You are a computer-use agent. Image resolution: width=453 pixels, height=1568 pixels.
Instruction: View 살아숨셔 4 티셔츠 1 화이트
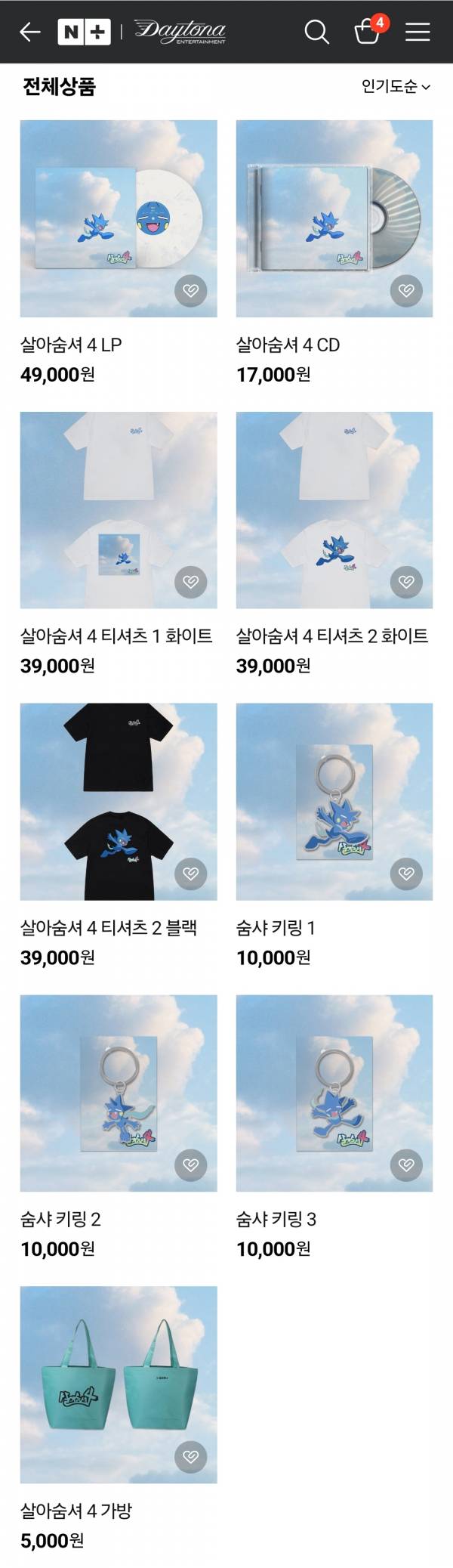[119, 510]
